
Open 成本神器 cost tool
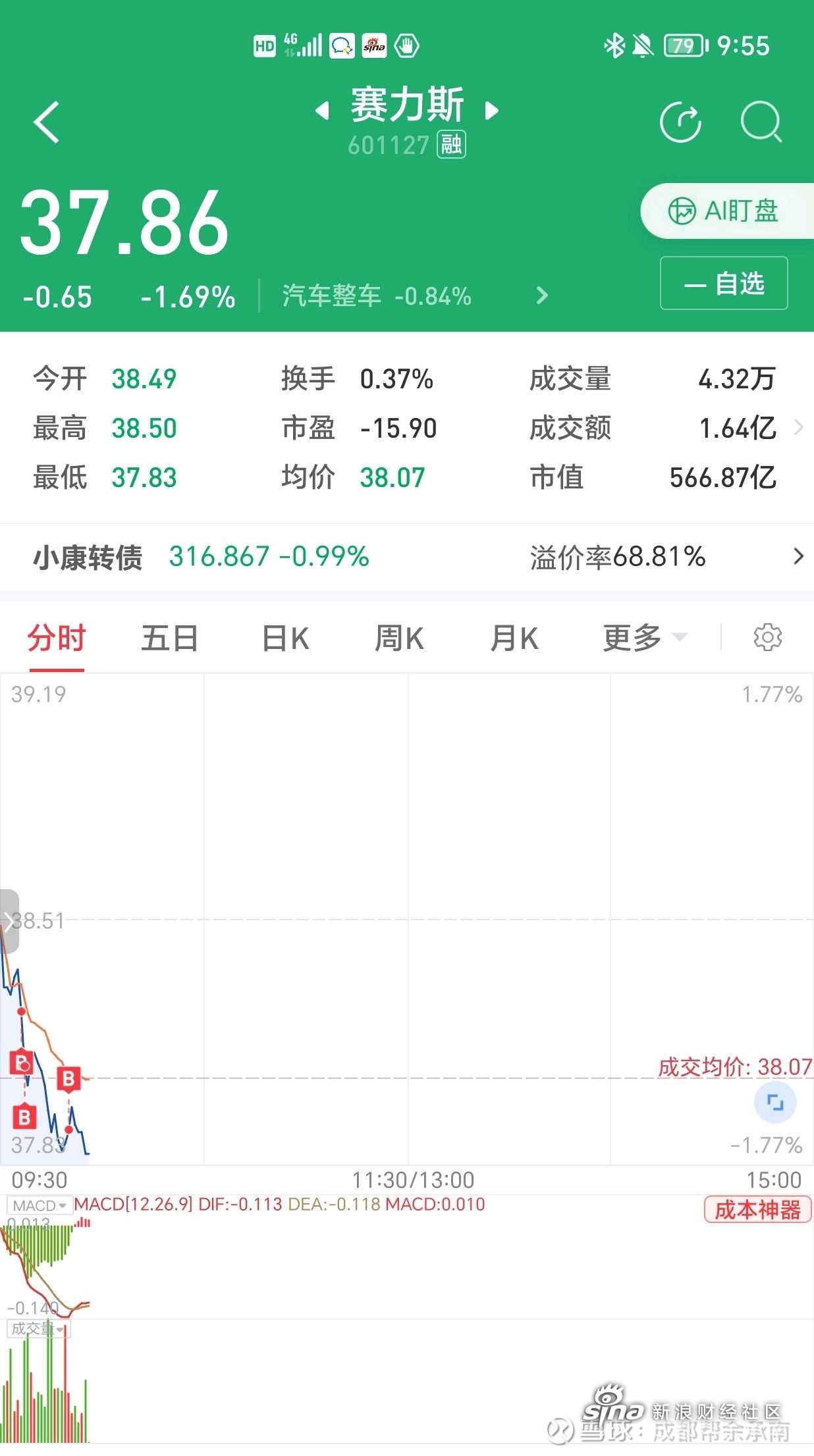(758, 1210)
